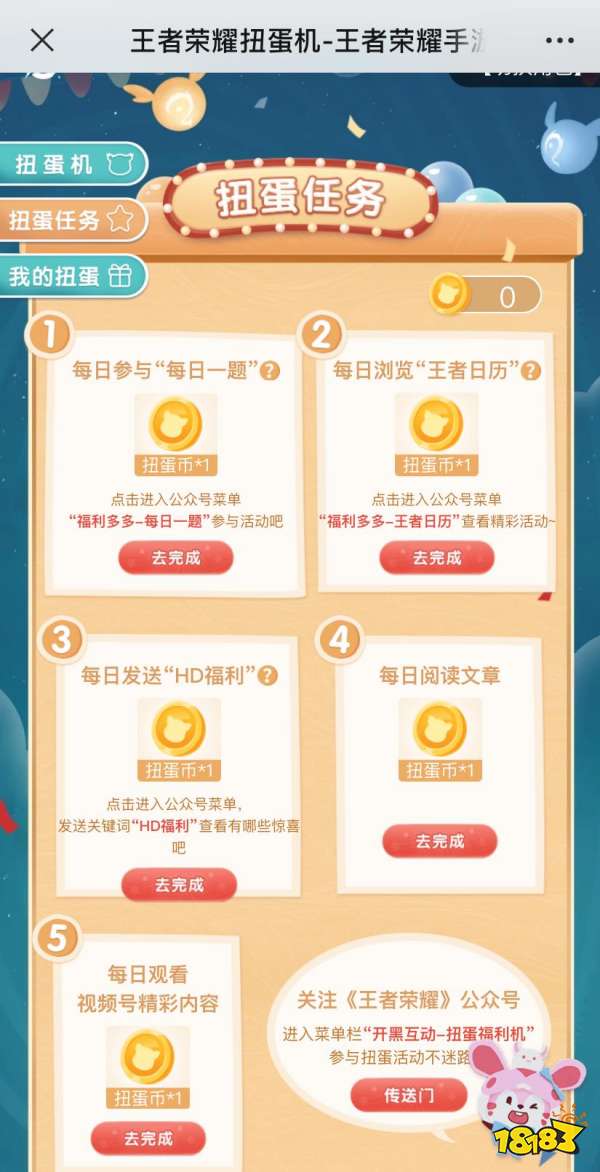The height and width of the screenshot is (1172, 600).
Task: Open the help icon next to 王者日历
Action: 531,371
